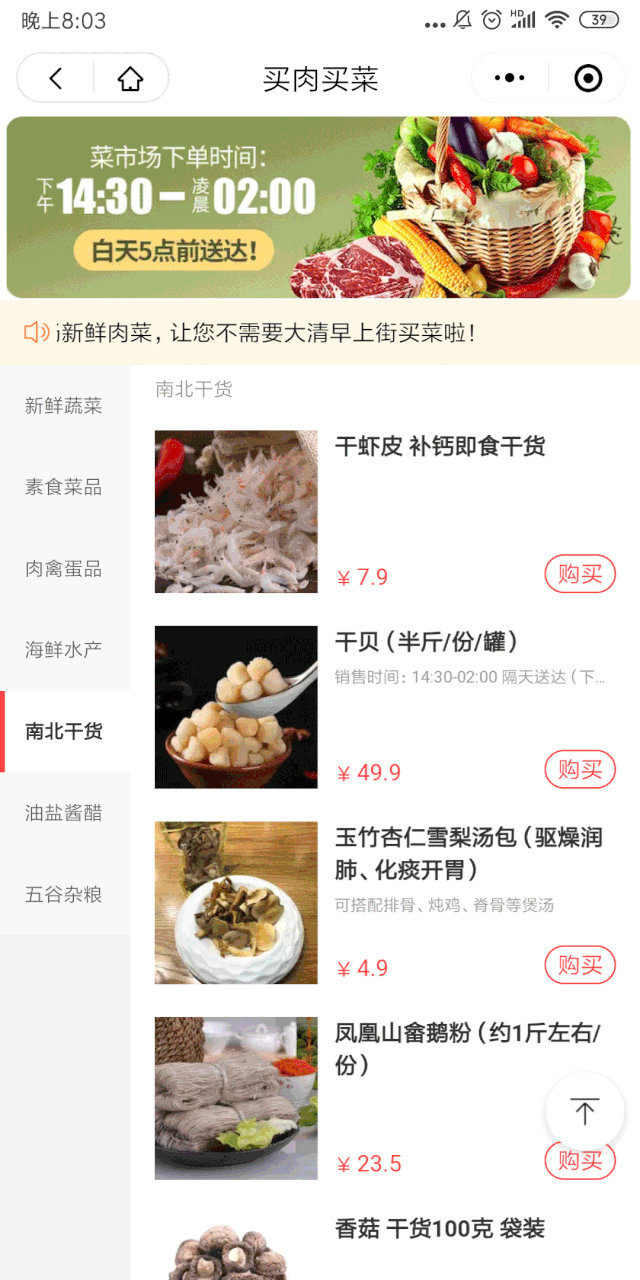Open the 干虾皮 product photo
Image resolution: width=640 pixels, height=1280 pixels.
pyautogui.click(x=236, y=511)
